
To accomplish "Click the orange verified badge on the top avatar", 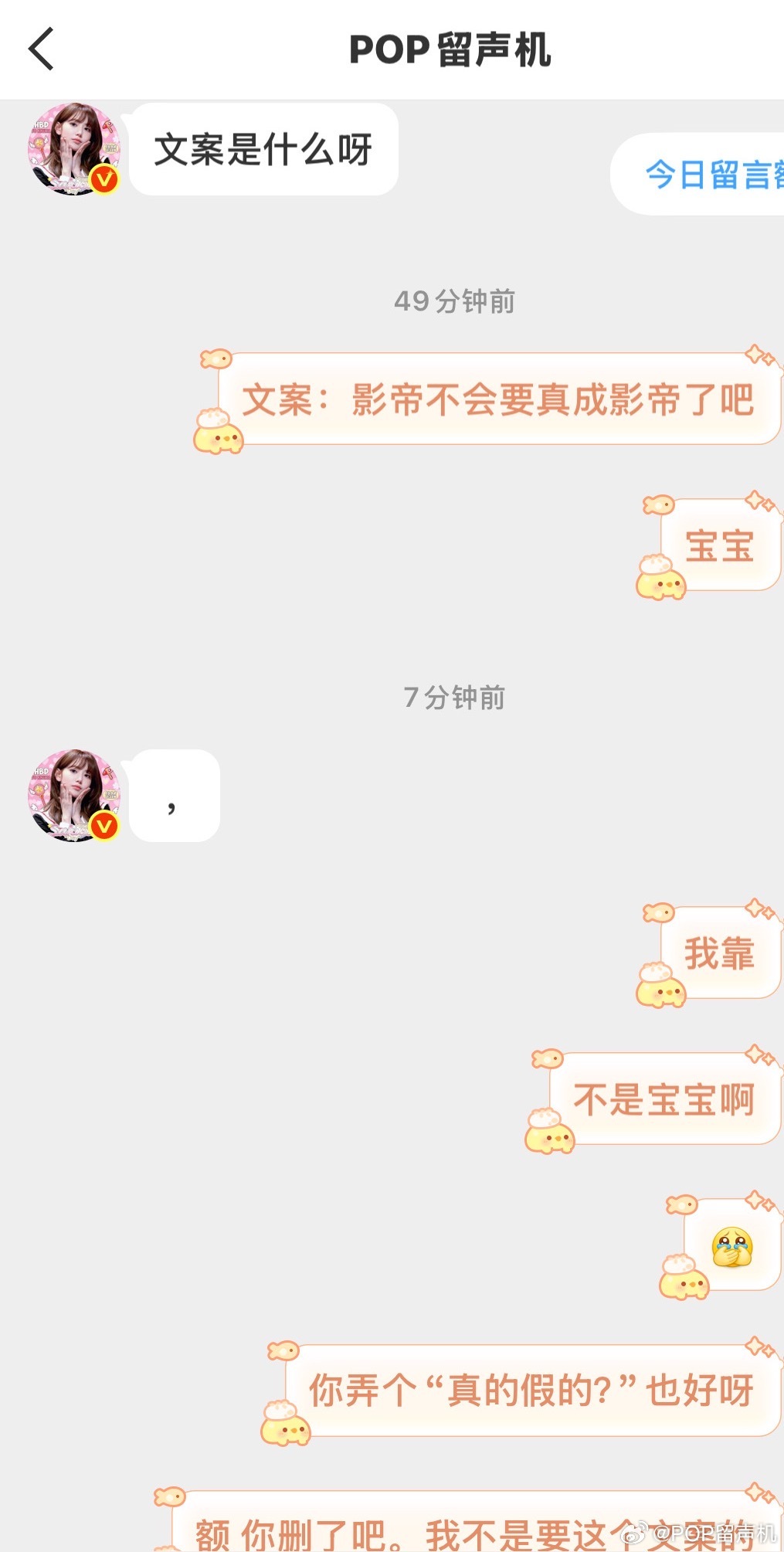I will coord(102,178).
